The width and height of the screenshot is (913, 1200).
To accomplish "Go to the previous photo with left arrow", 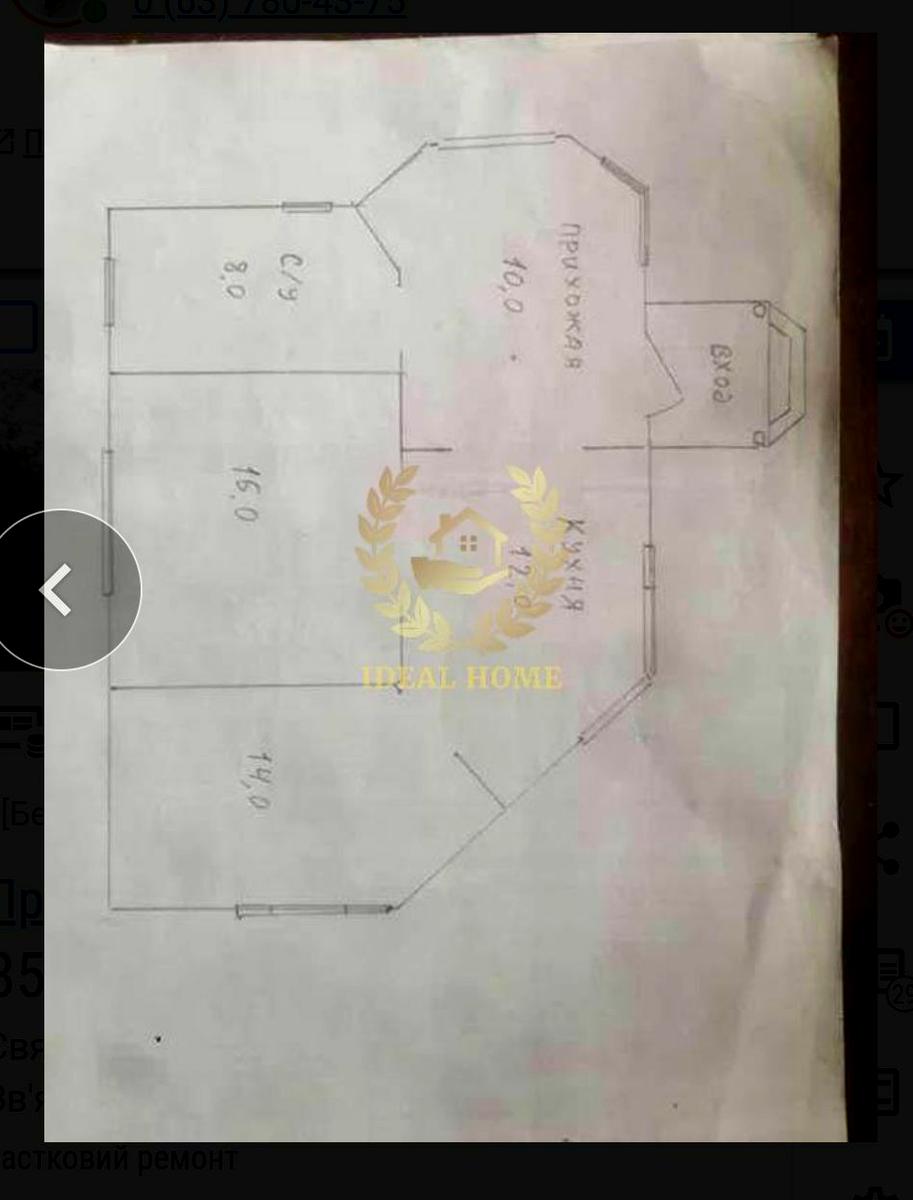I will pyautogui.click(x=60, y=590).
